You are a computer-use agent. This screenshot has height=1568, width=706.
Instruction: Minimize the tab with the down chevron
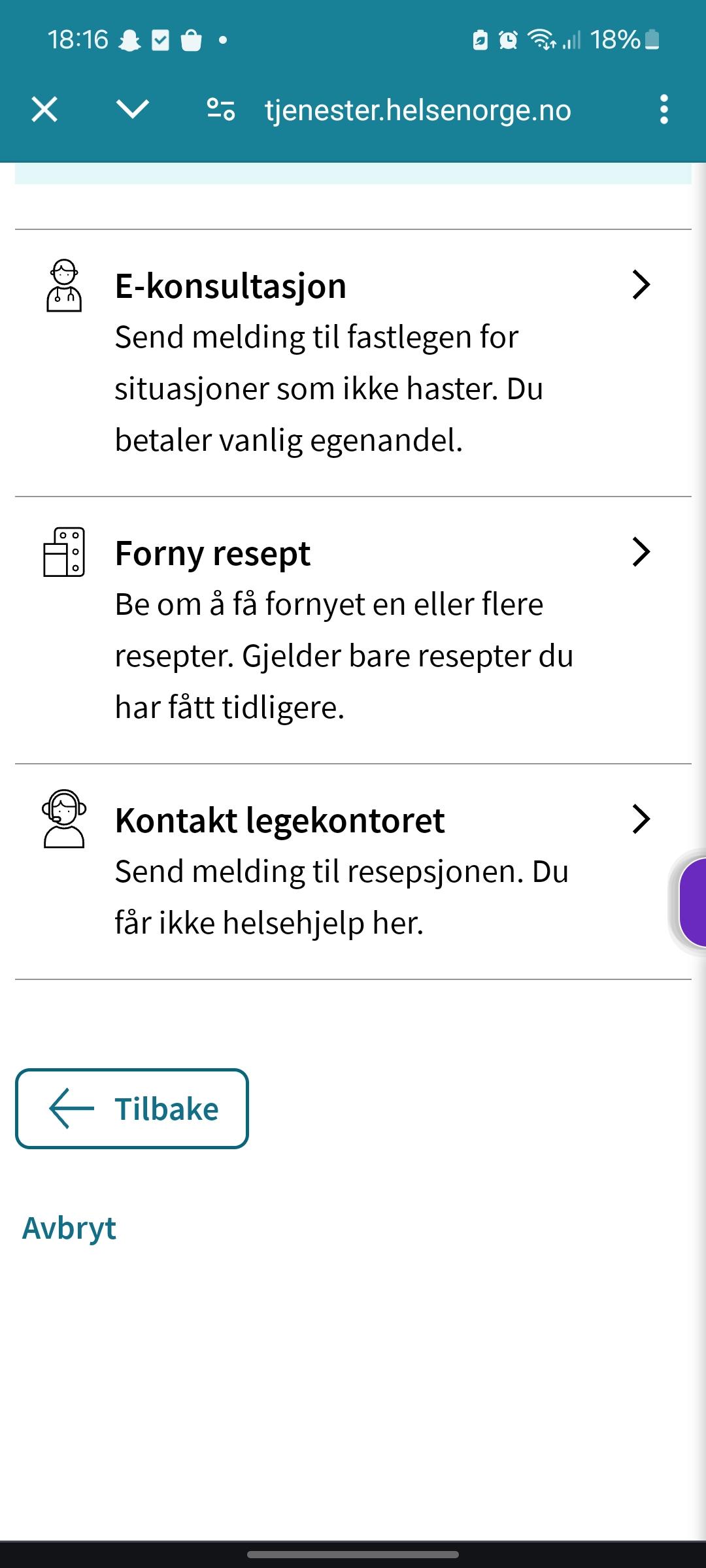pos(133,110)
